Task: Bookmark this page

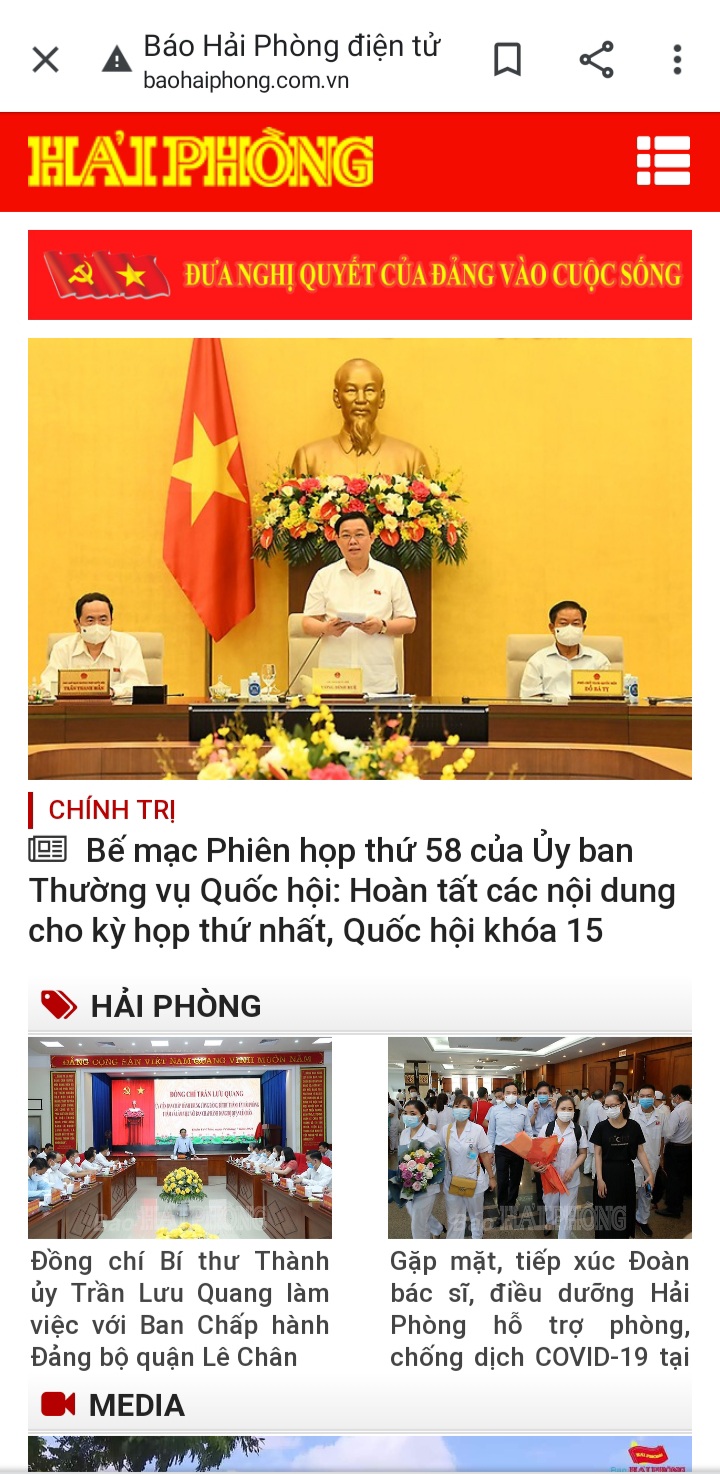Action: pos(508,60)
